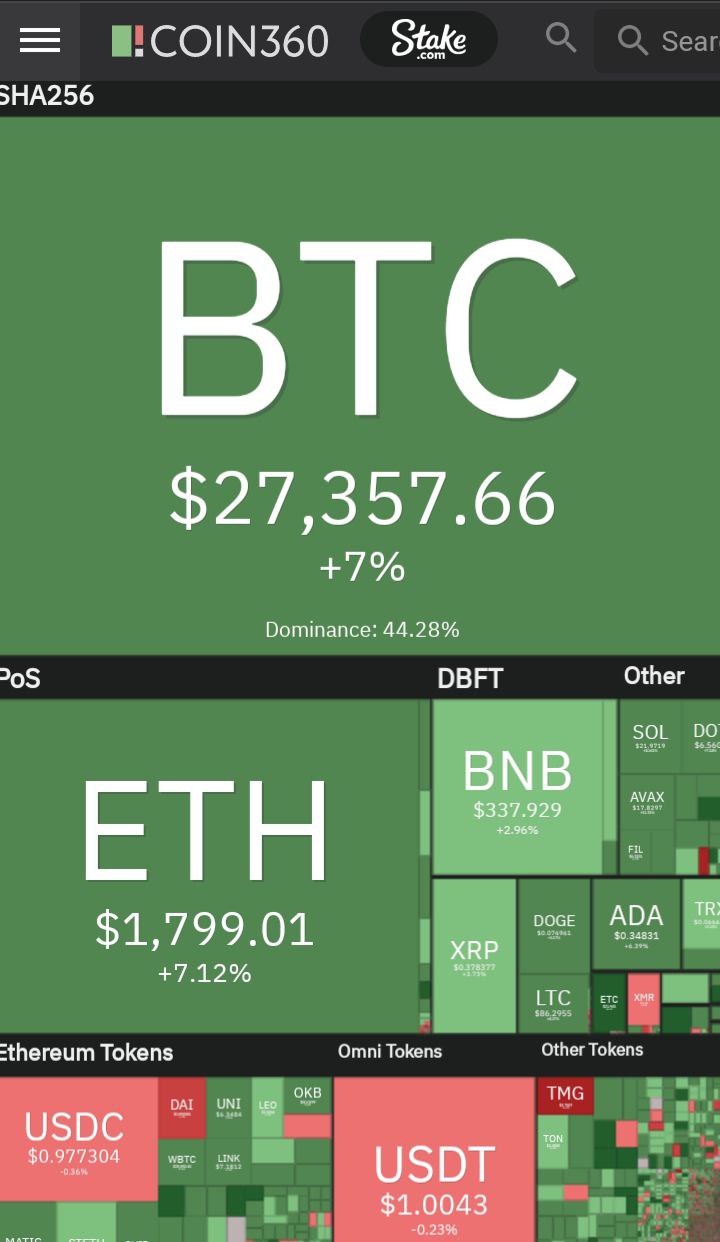
Task: Open the Stake.com sponsor button
Action: point(428,40)
